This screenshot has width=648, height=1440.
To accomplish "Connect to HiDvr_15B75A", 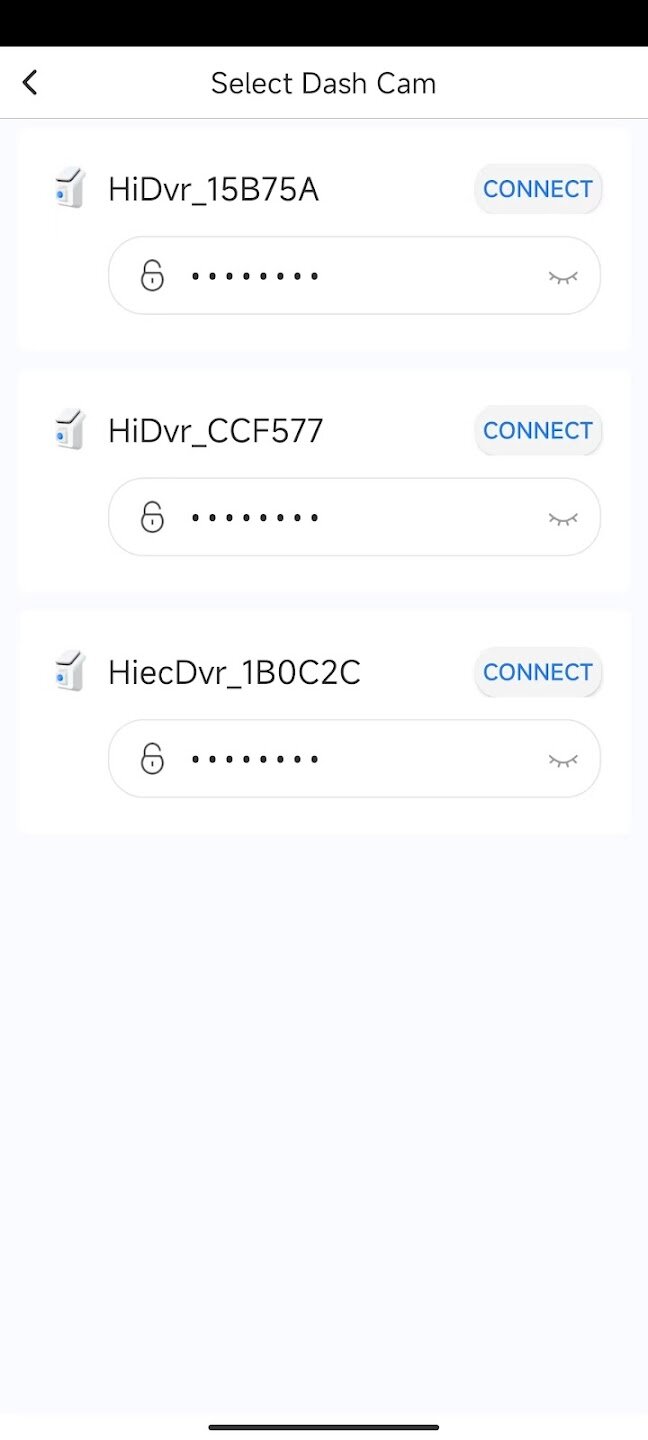I will [x=538, y=189].
